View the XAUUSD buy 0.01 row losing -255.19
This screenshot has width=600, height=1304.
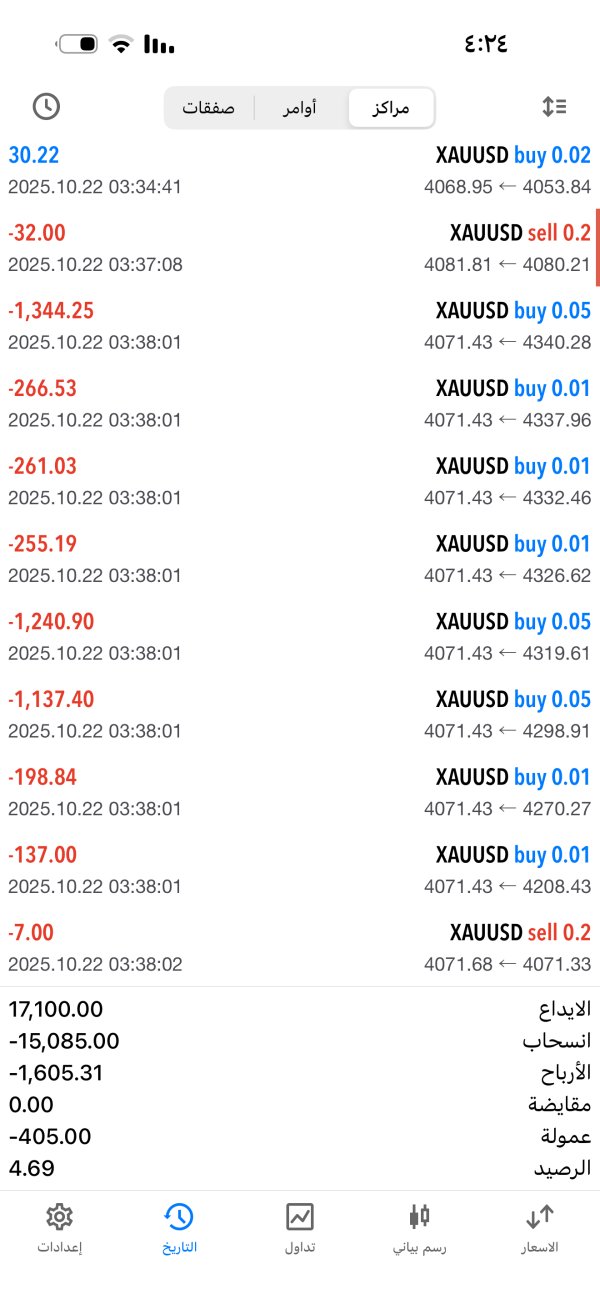coord(300,559)
